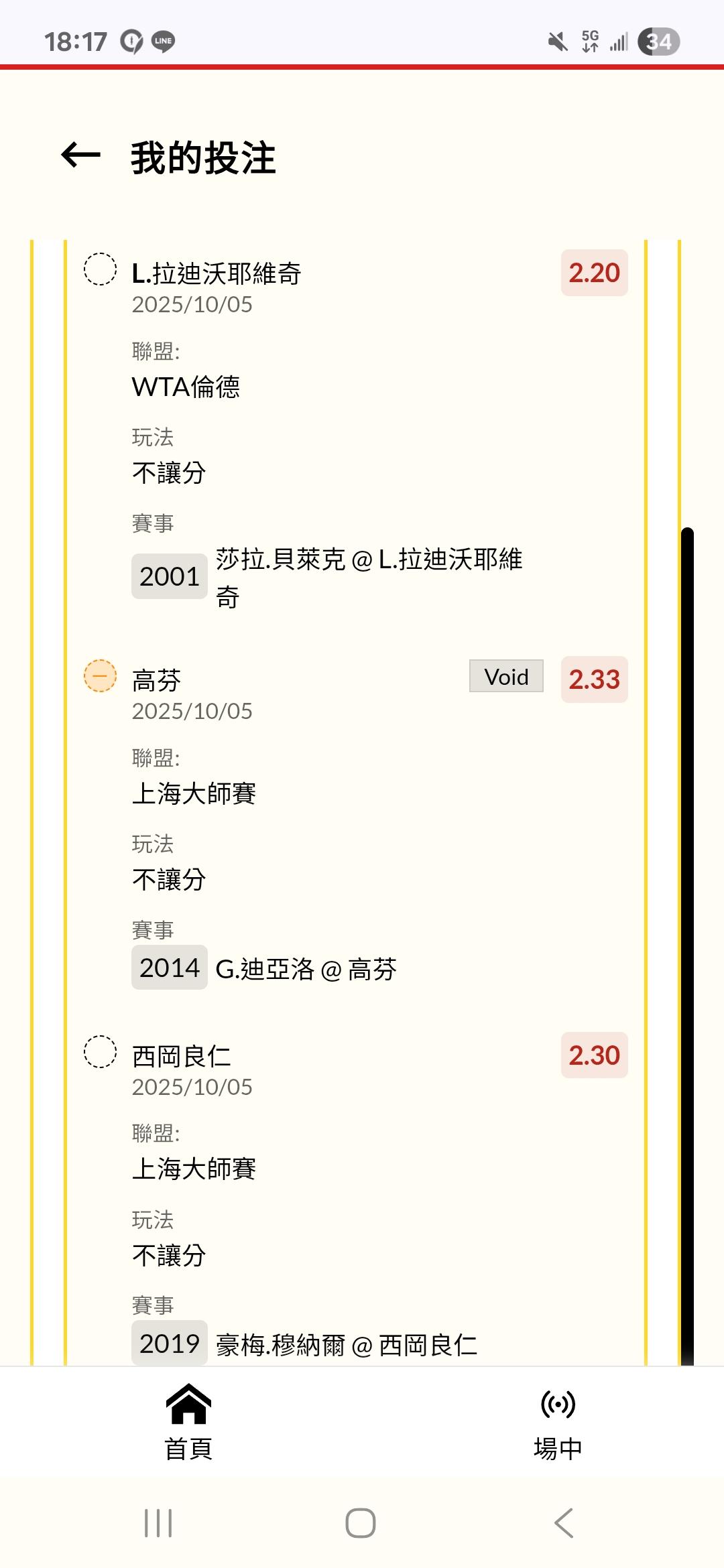Go back from 我的投注 page

(x=80, y=155)
